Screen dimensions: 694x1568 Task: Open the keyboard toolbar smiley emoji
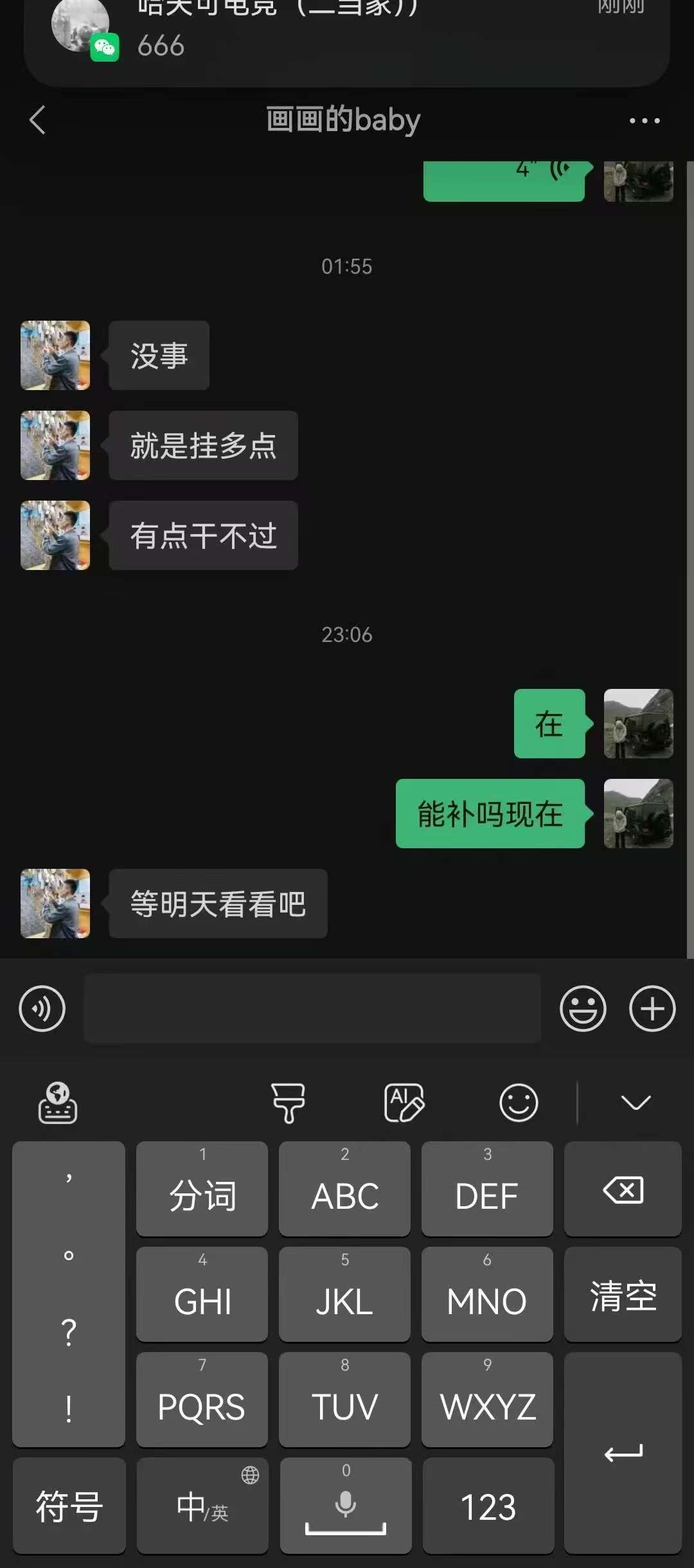pyautogui.click(x=518, y=1103)
